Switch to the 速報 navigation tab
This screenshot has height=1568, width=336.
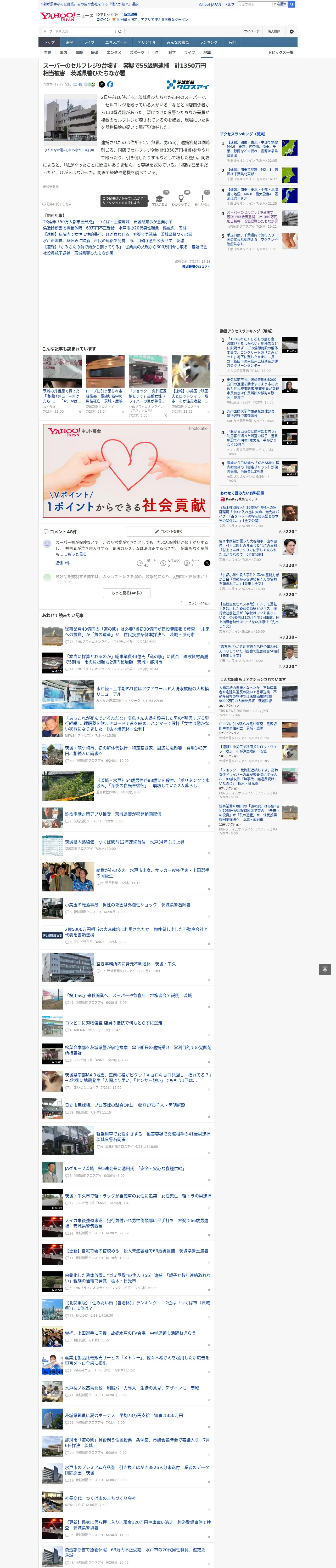(x=69, y=43)
